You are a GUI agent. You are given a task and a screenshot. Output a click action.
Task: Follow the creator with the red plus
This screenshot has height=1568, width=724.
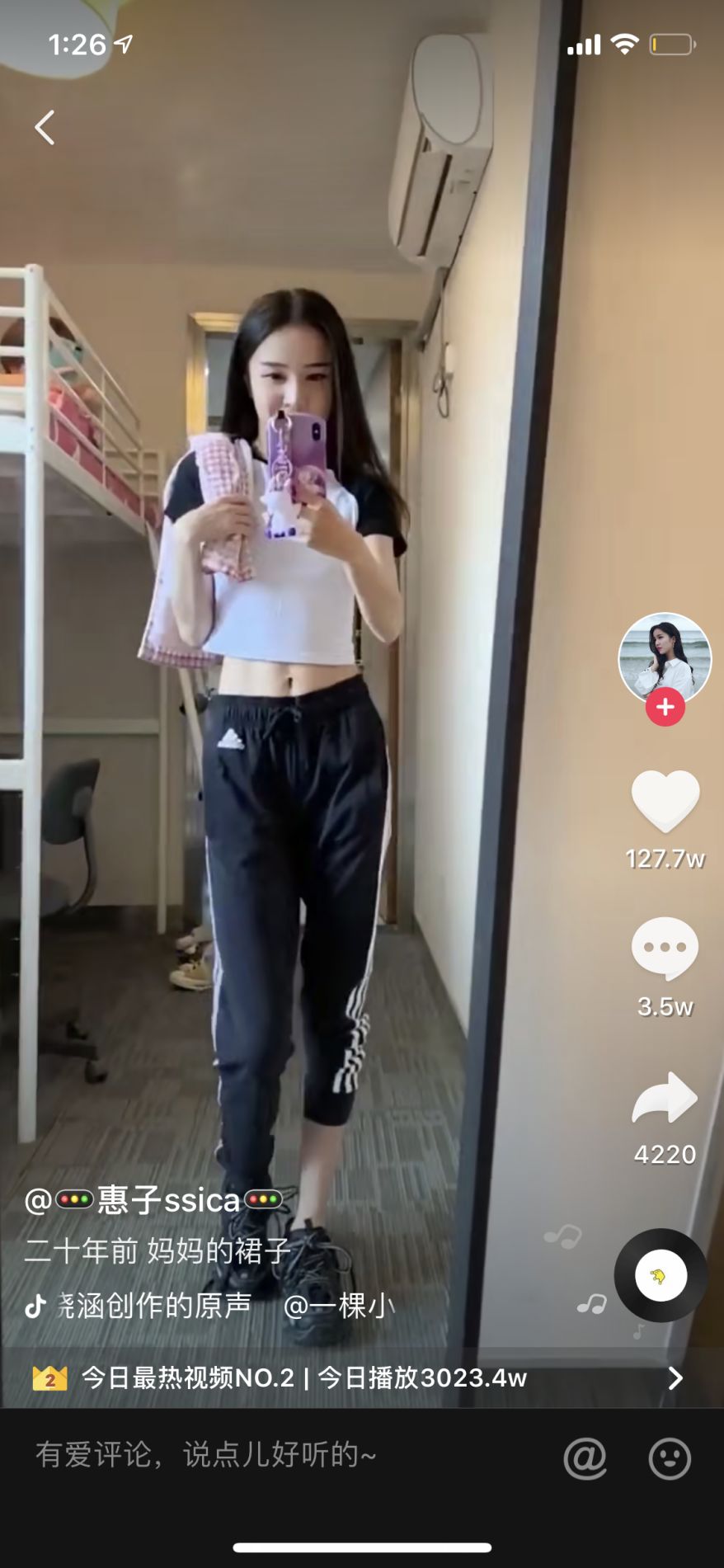(665, 708)
